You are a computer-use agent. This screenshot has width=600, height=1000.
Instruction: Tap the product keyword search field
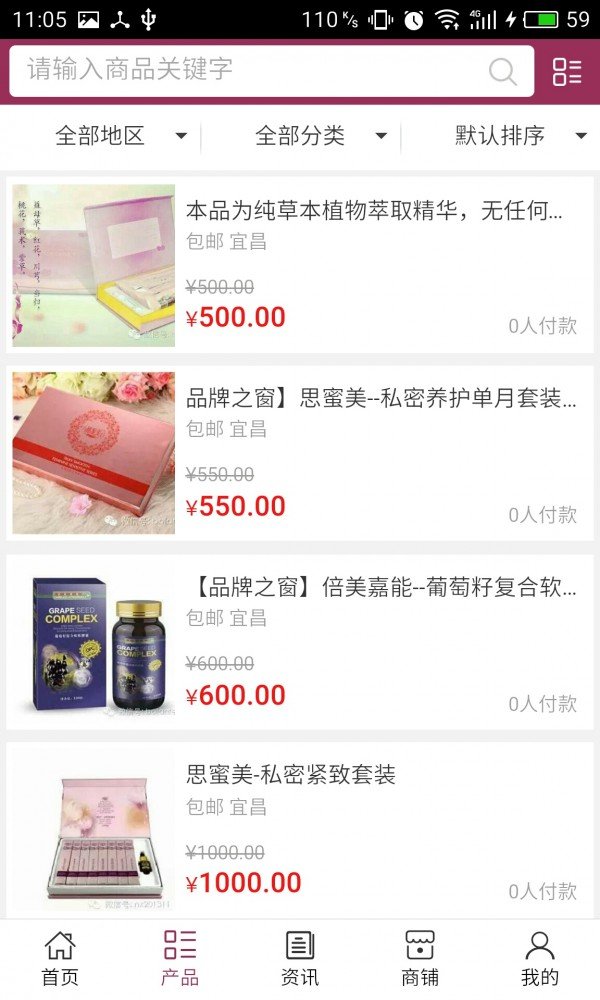250,70
